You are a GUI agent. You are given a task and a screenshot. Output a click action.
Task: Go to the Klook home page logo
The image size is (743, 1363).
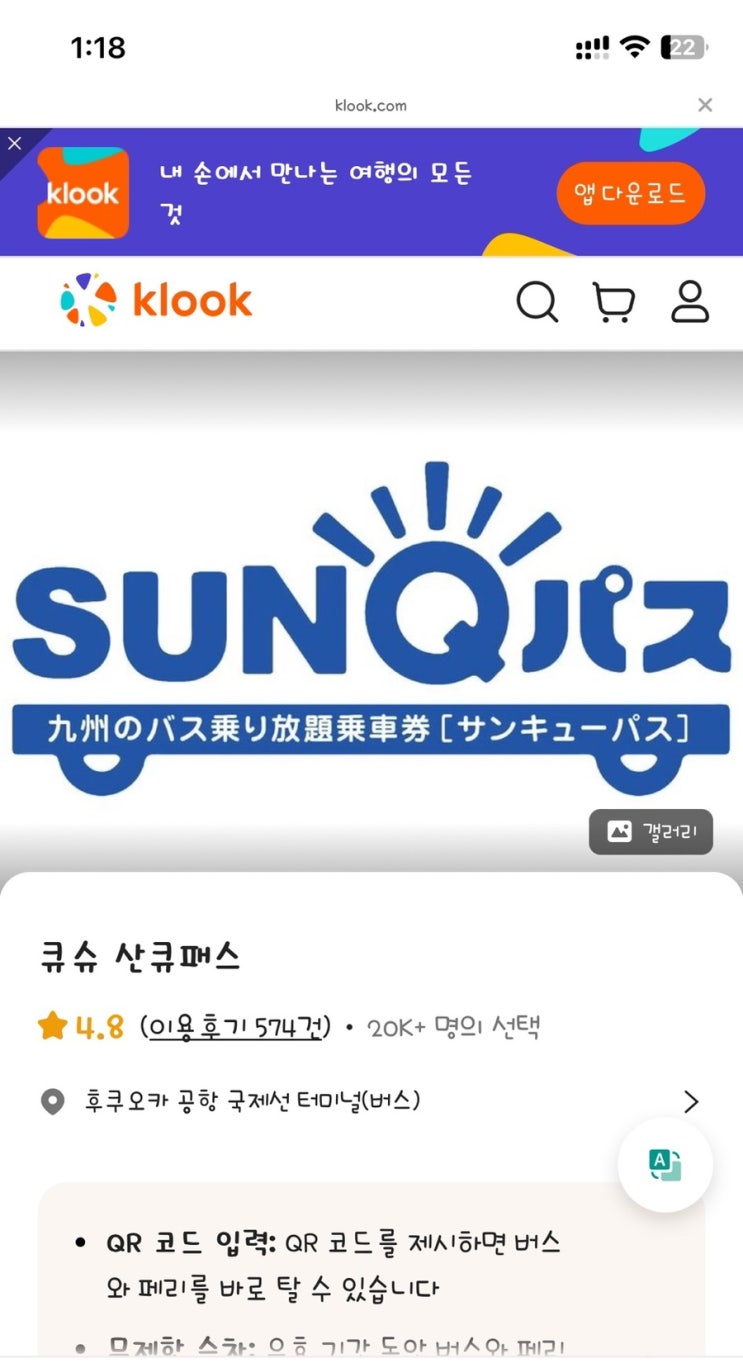[156, 300]
